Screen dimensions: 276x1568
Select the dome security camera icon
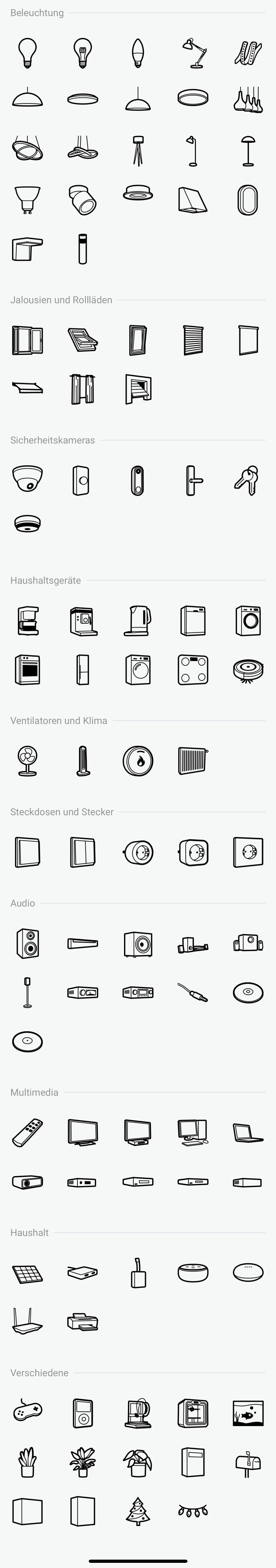tap(28, 479)
